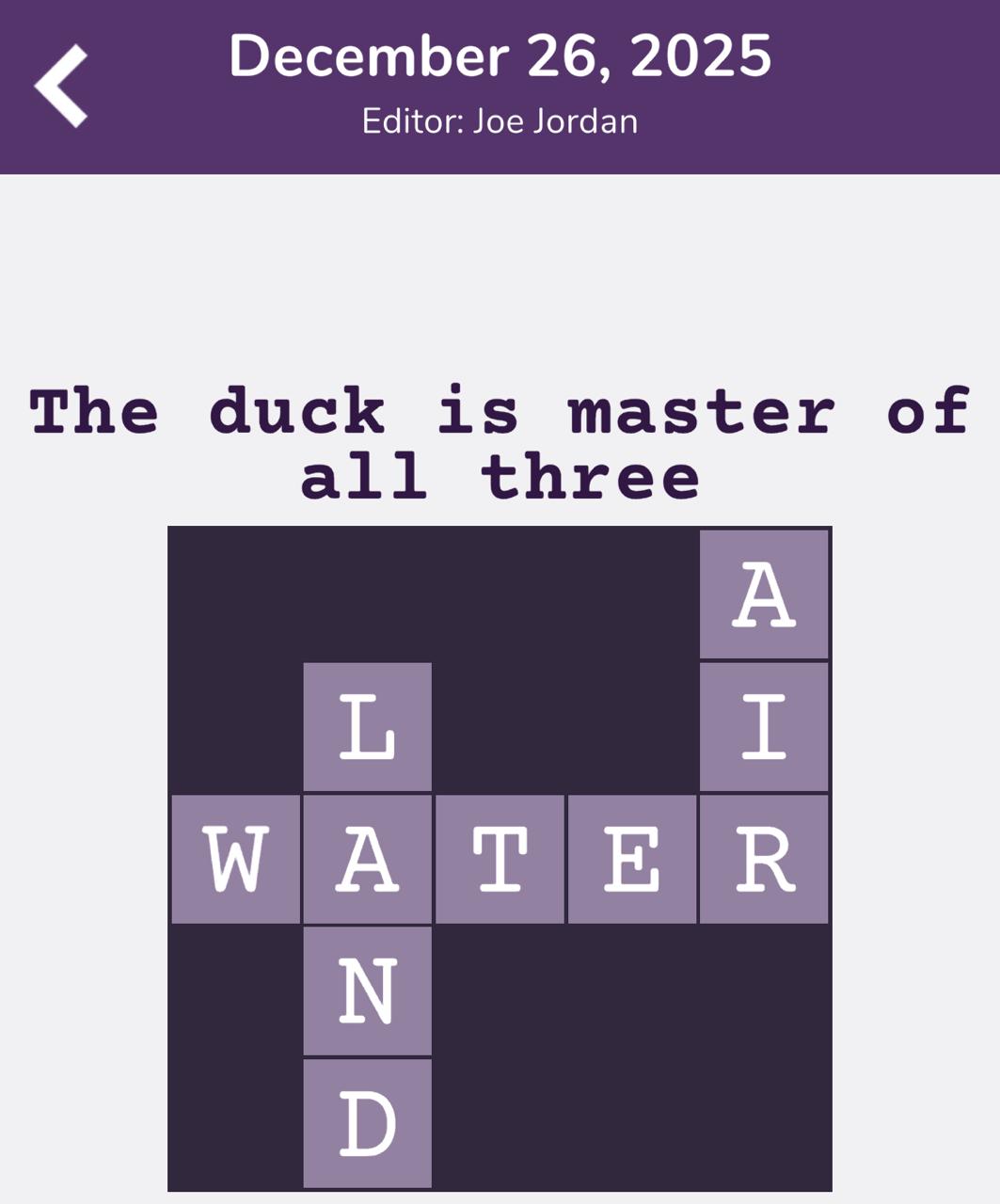1000x1204 pixels.
Task: Click the T tile in WATER
Action: point(500,856)
